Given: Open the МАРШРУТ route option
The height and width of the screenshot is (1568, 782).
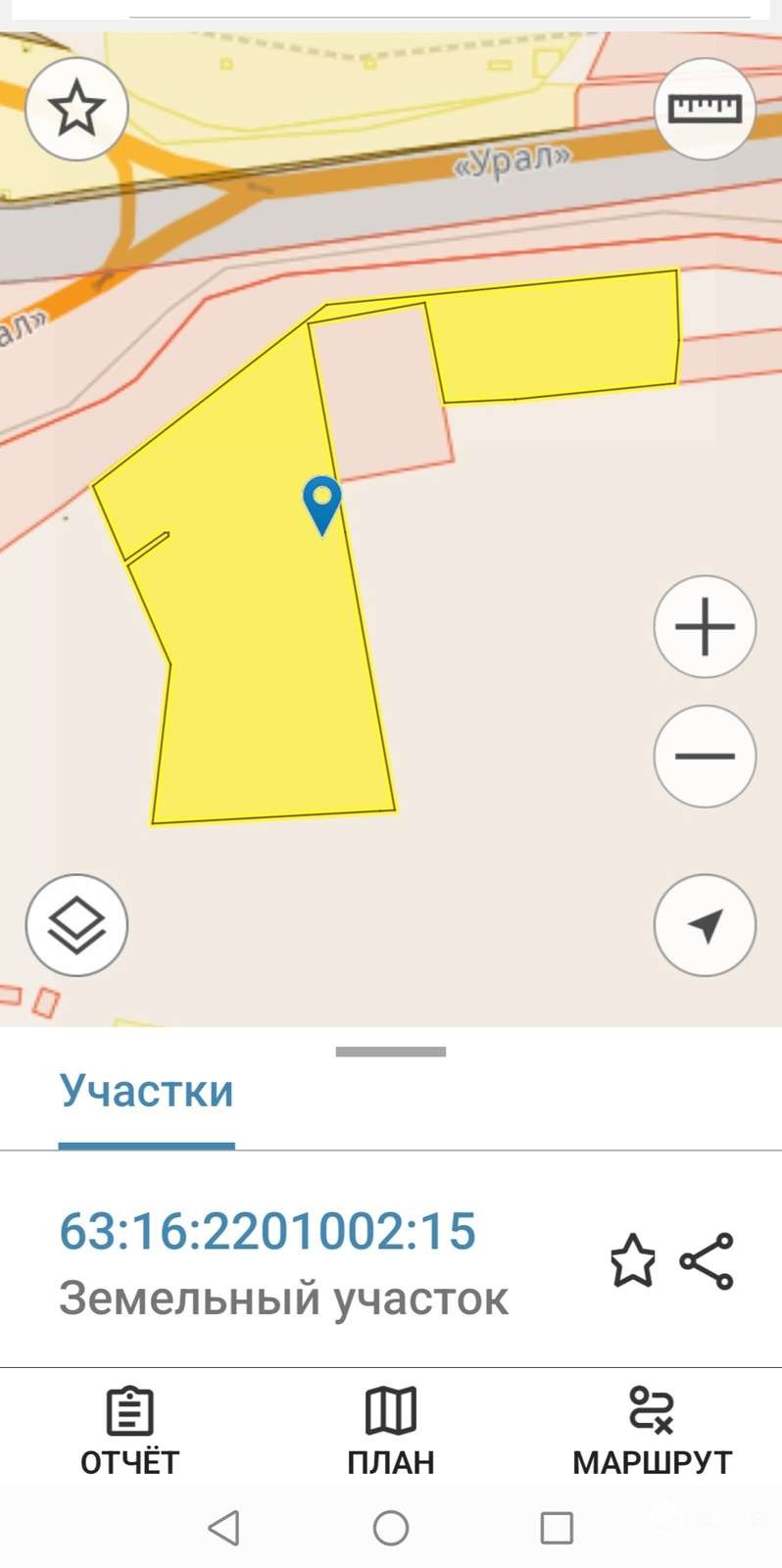Looking at the screenshot, I should pyautogui.click(x=652, y=1432).
